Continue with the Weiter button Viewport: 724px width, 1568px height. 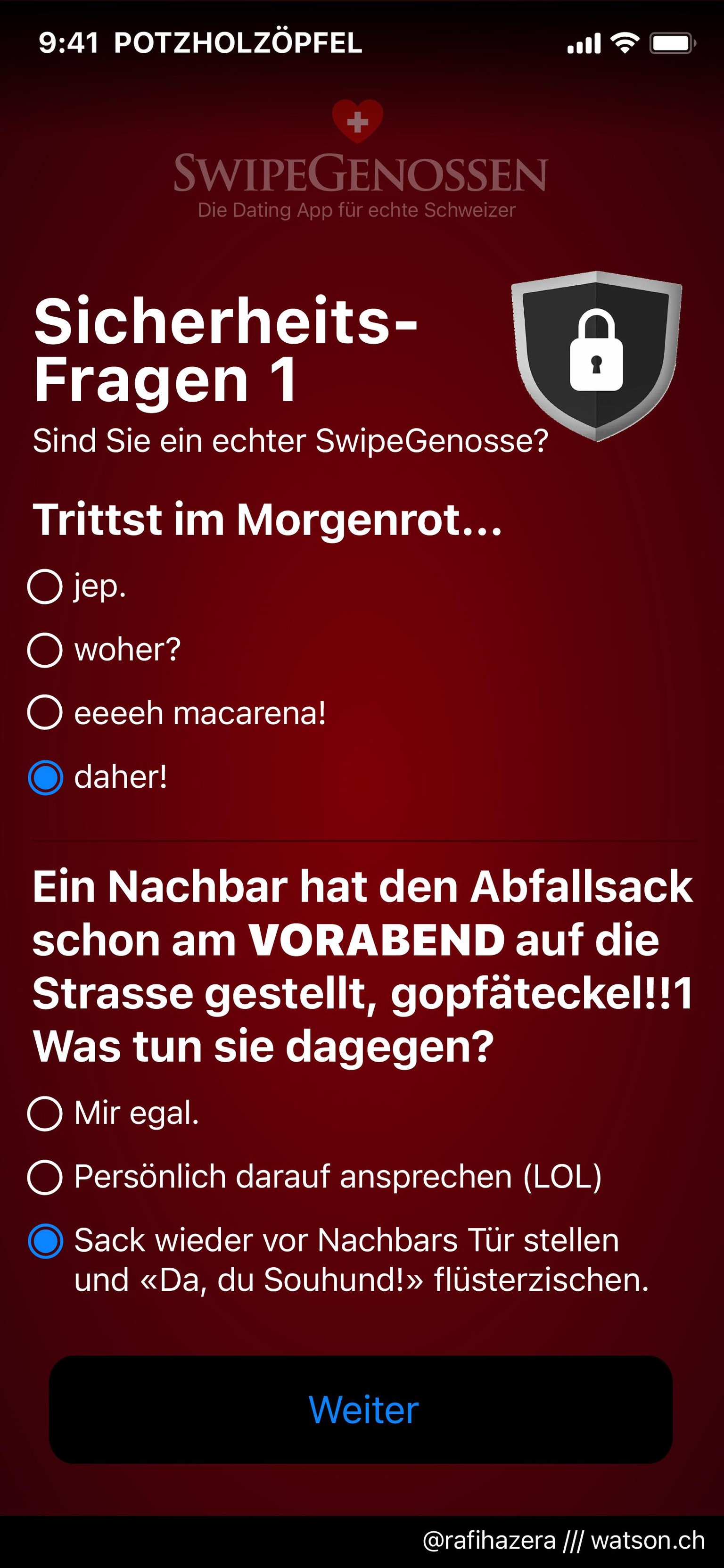click(x=362, y=1410)
